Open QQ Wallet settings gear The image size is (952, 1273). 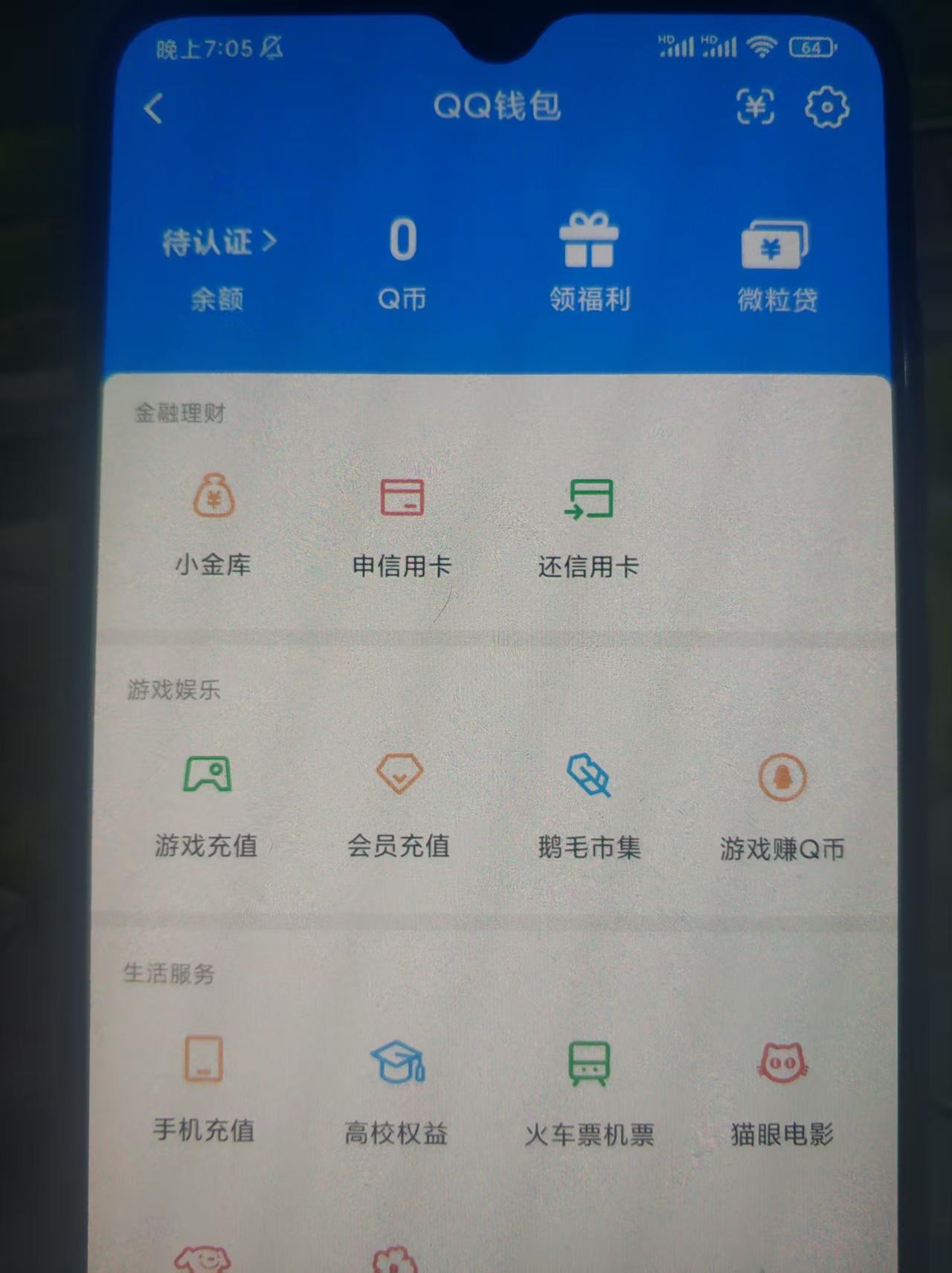[x=823, y=107]
